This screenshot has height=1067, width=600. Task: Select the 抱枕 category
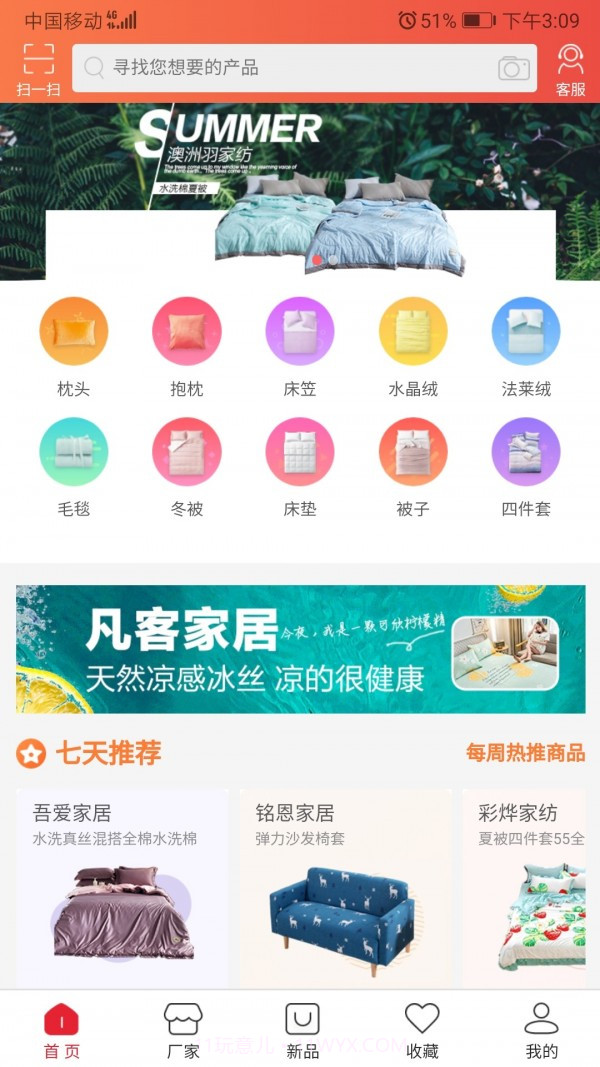(186, 346)
